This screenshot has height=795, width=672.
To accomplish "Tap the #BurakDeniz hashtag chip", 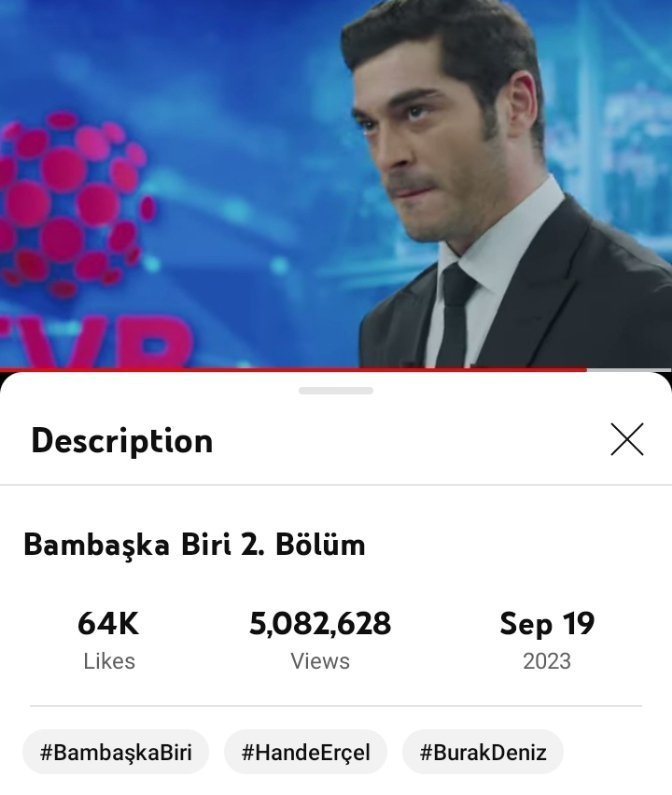I will point(483,752).
